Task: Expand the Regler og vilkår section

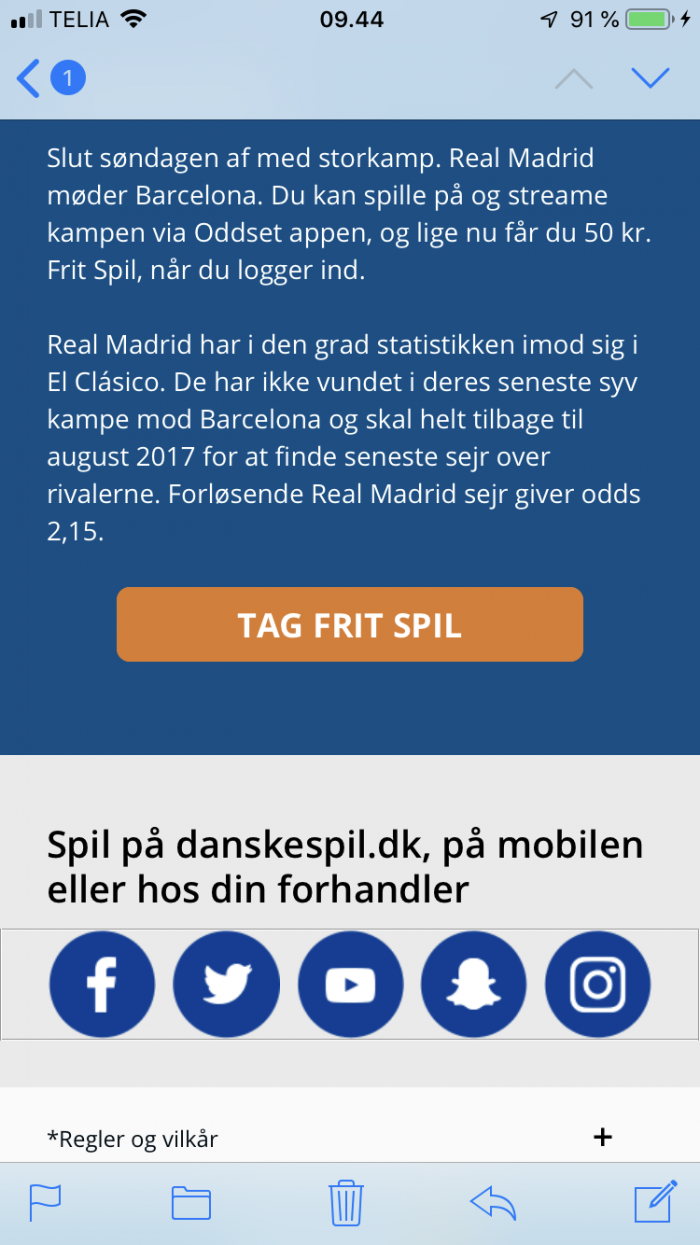Action: (x=602, y=1137)
